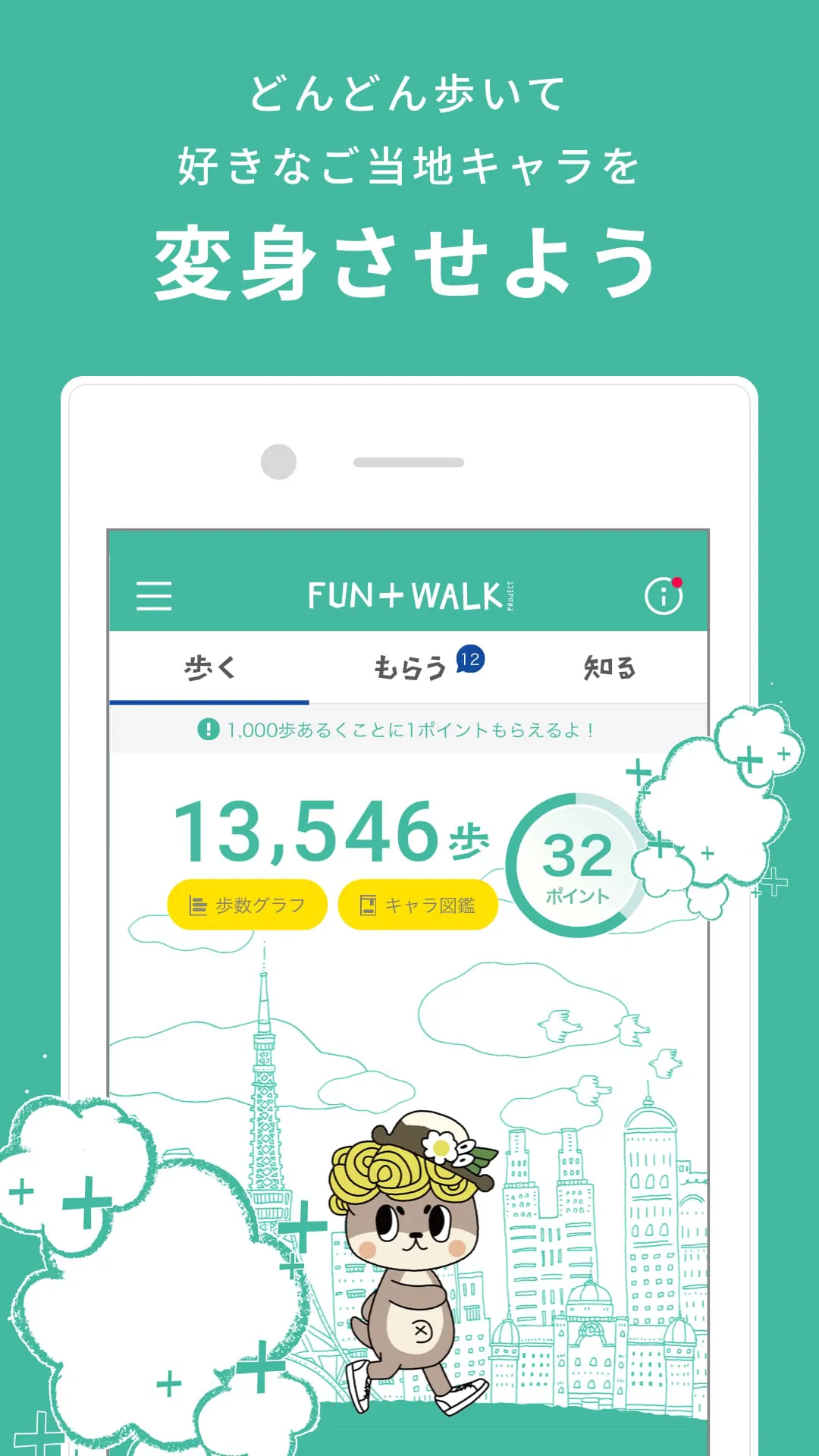The width and height of the screenshot is (819, 1456).
Task: Open the 知る tab
Action: (x=610, y=669)
